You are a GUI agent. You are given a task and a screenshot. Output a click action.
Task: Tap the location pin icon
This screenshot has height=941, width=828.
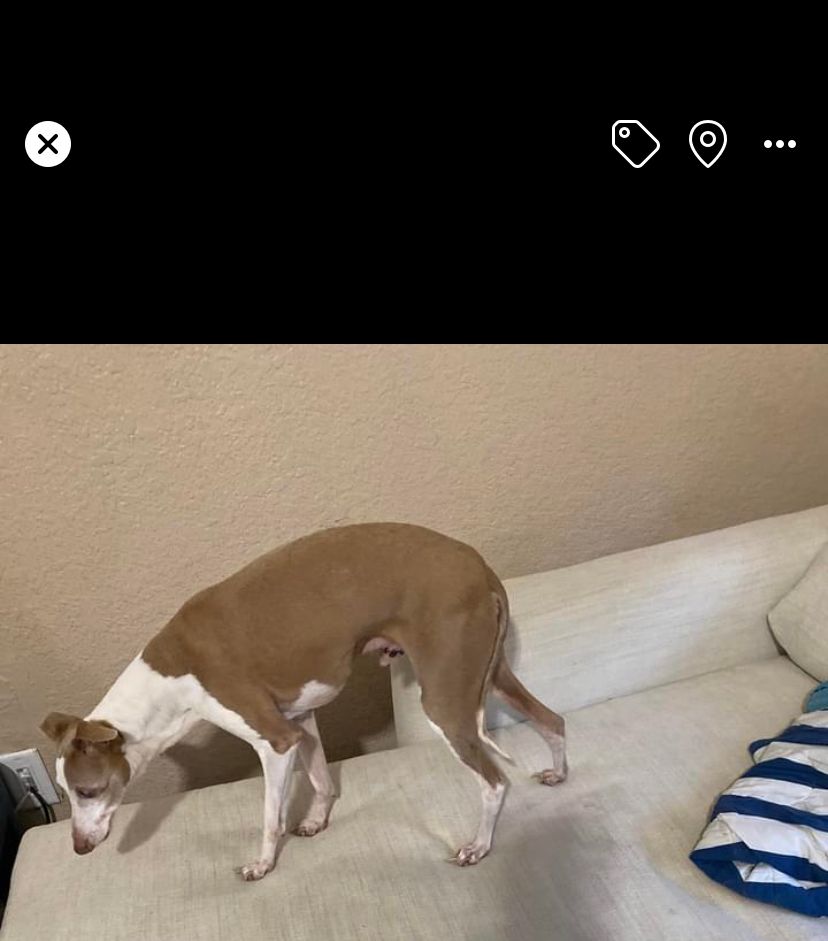[708, 144]
